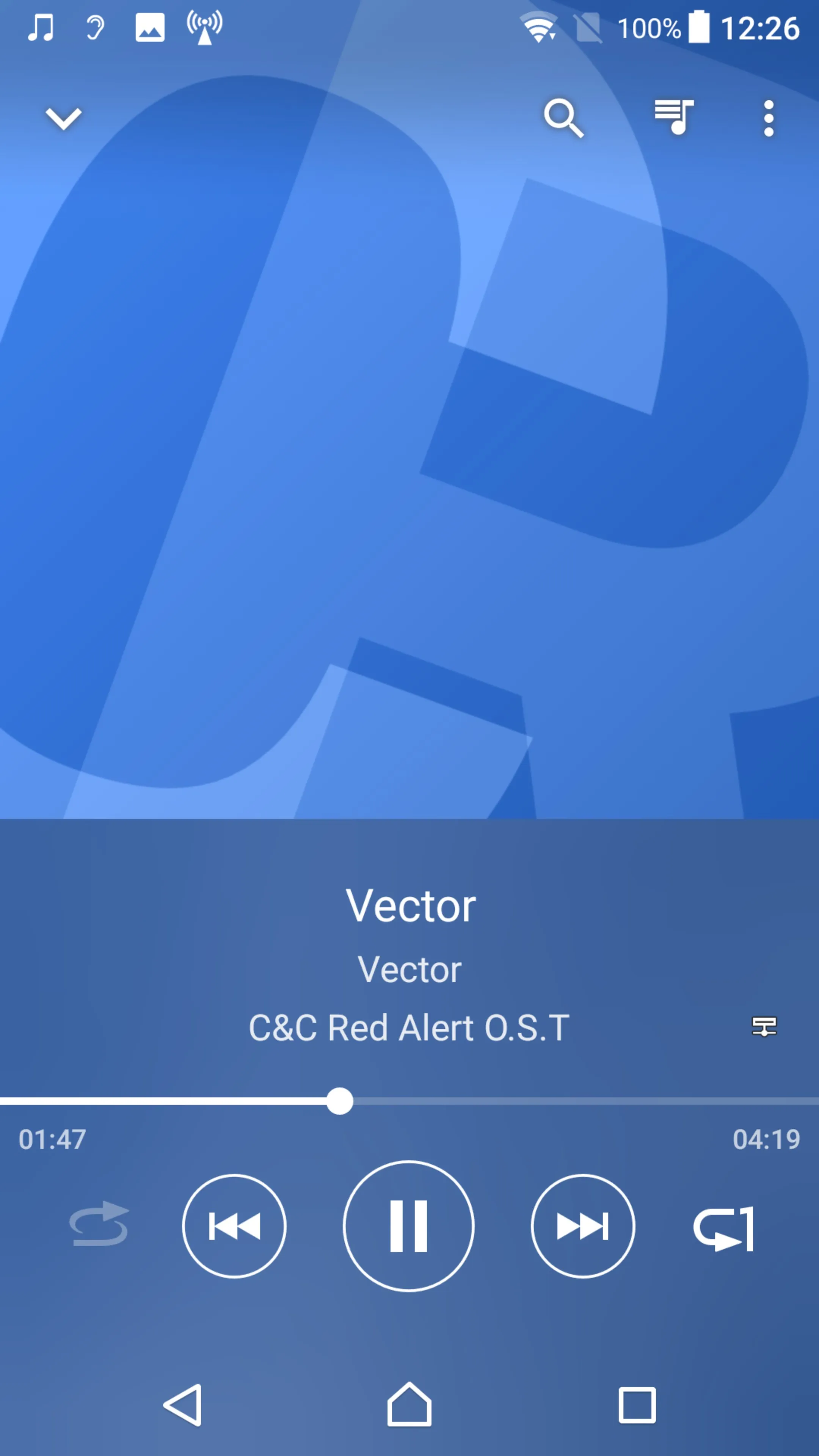
Task: Collapse the now playing screen
Action: click(63, 119)
